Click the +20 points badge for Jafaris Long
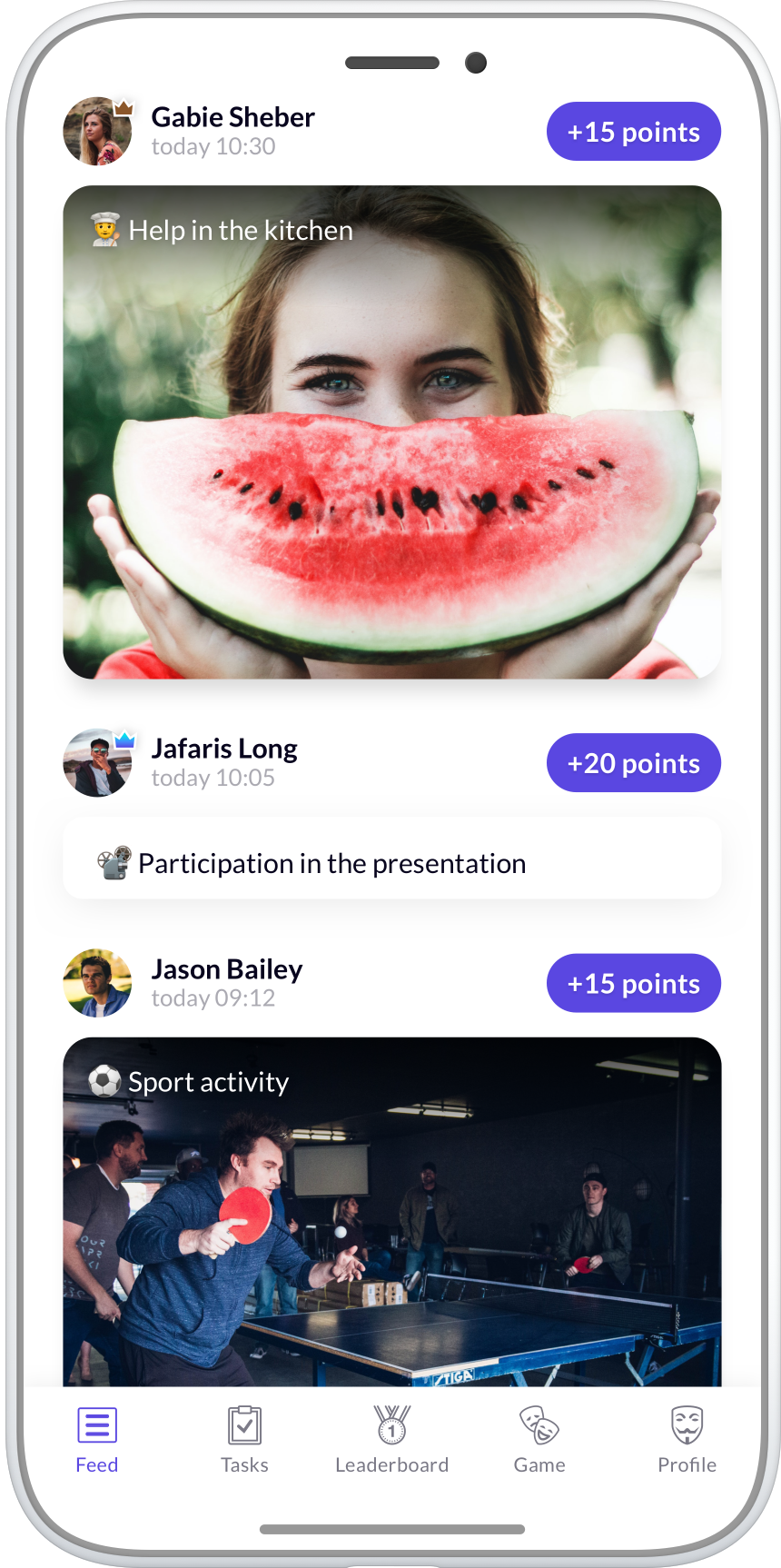781x1568 pixels. (x=633, y=763)
